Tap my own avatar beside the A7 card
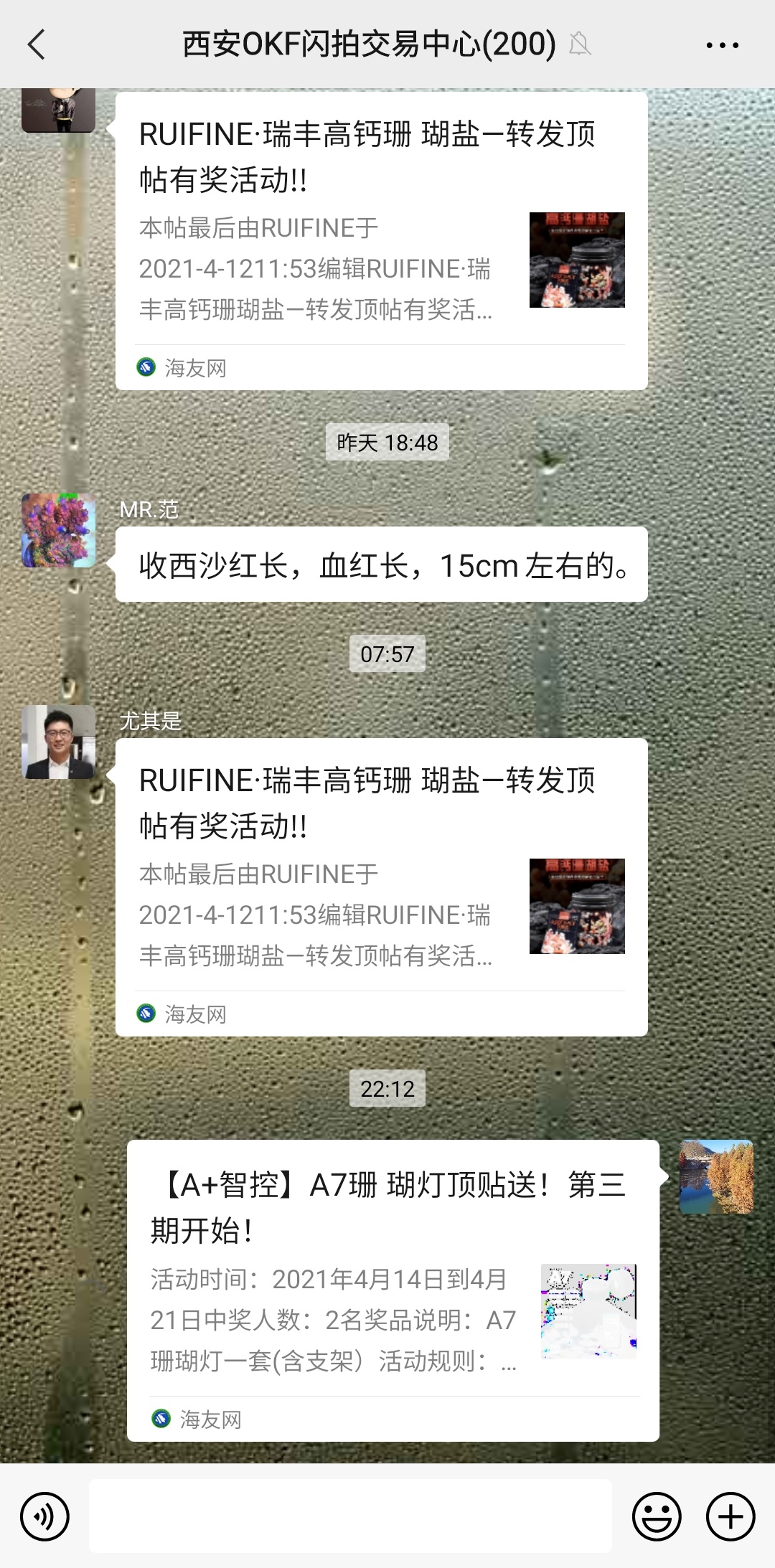Viewport: 775px width, 1568px height. point(716,1176)
